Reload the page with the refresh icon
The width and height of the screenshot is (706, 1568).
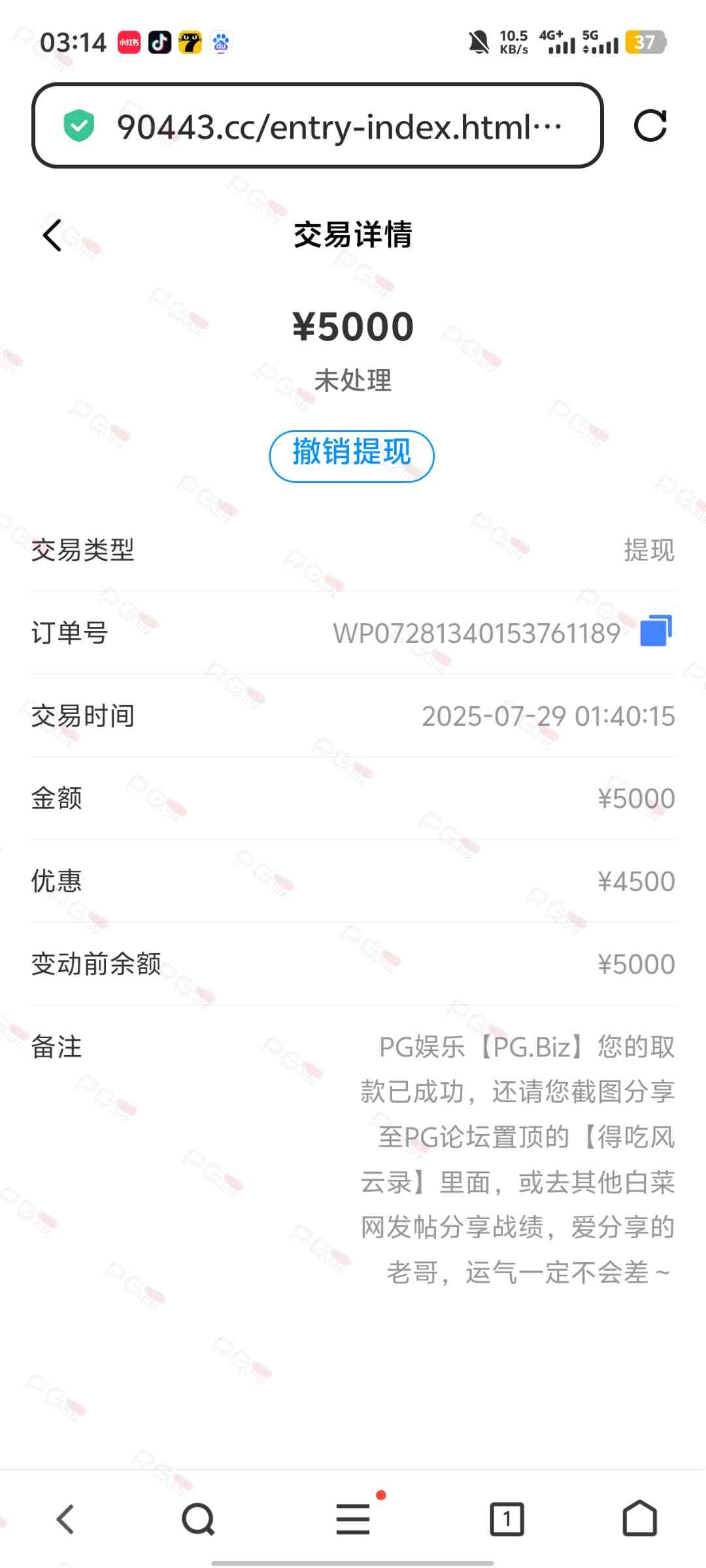(650, 125)
